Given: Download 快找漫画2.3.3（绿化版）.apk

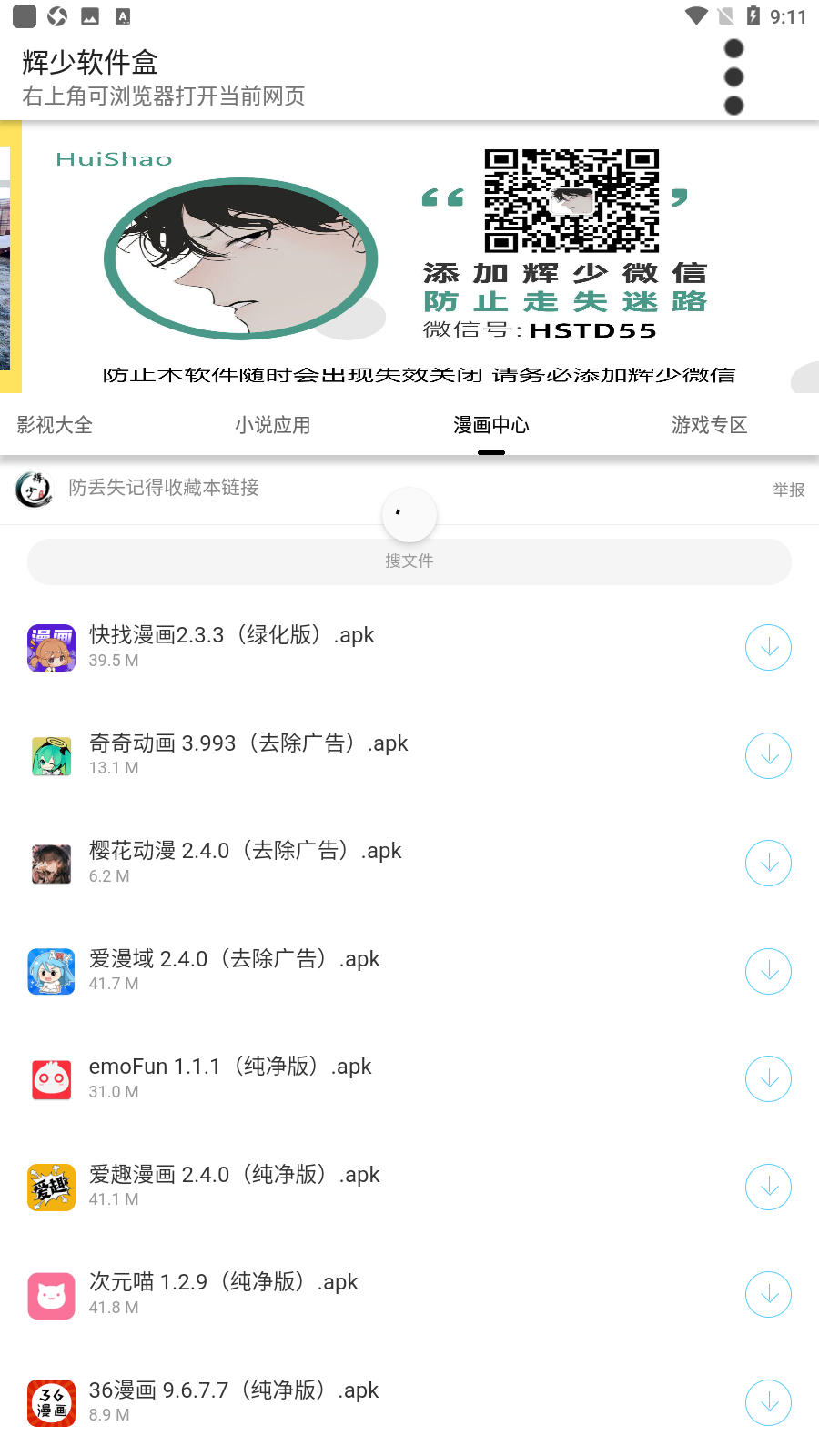Looking at the screenshot, I should tap(768, 647).
